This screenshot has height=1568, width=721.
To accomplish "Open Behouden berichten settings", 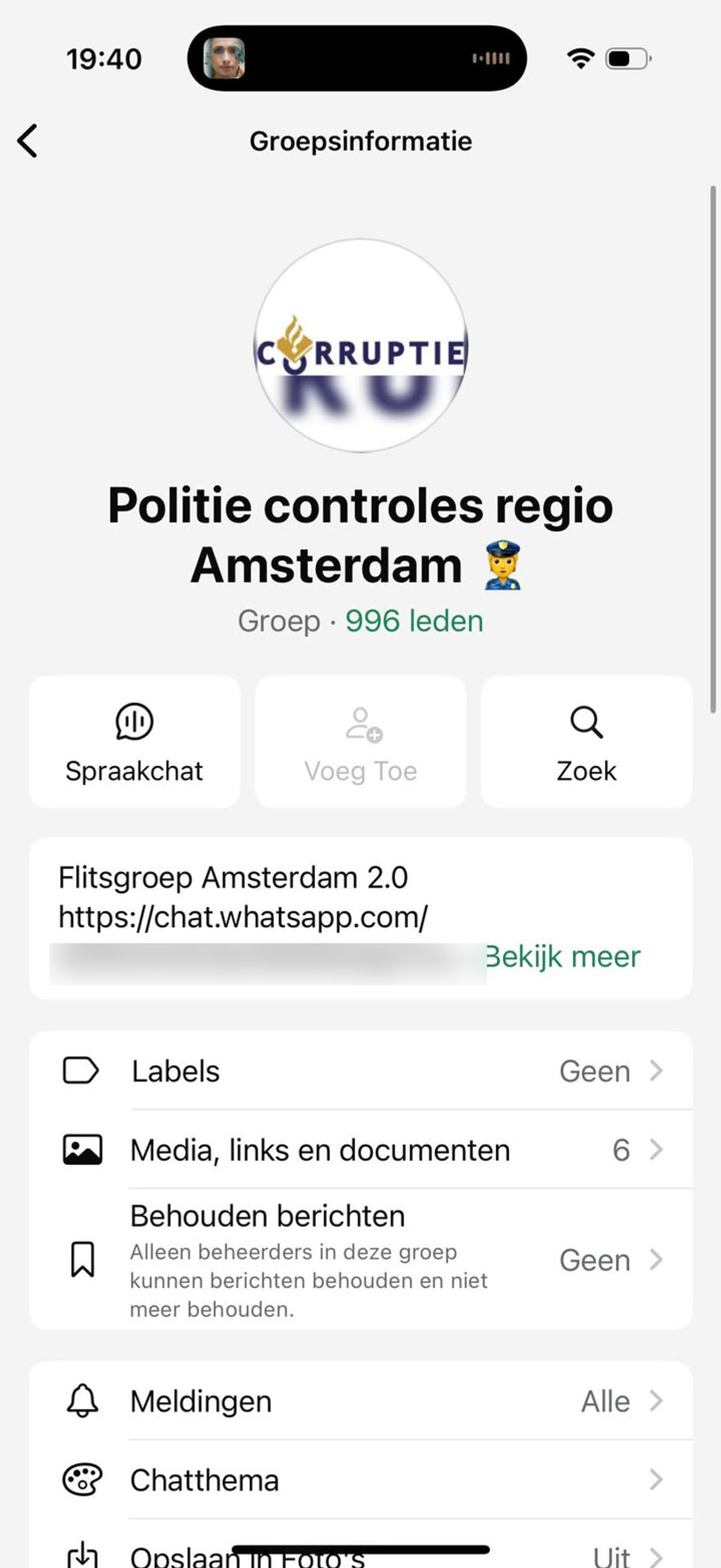I will [360, 1260].
